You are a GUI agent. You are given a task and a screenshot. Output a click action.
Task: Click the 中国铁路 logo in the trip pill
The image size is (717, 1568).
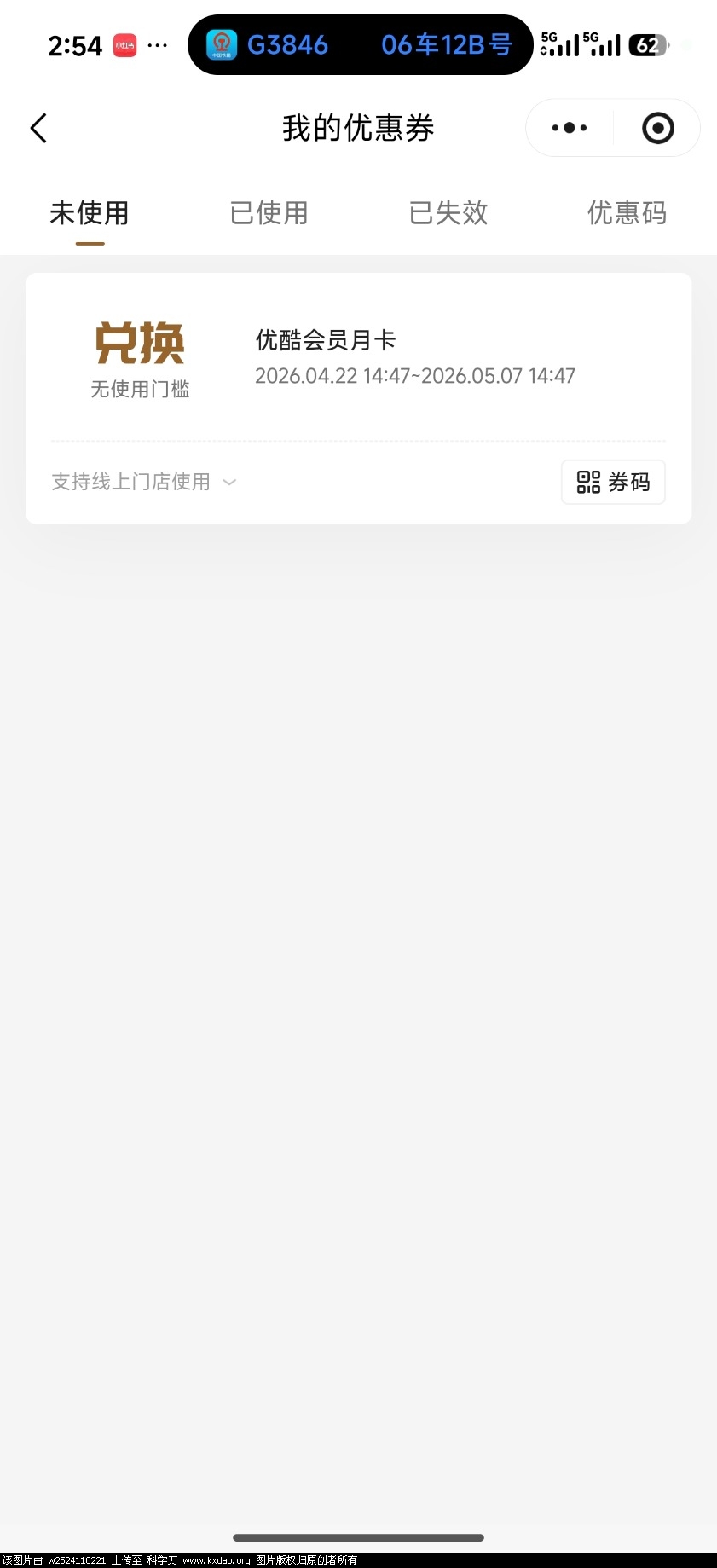click(x=221, y=44)
